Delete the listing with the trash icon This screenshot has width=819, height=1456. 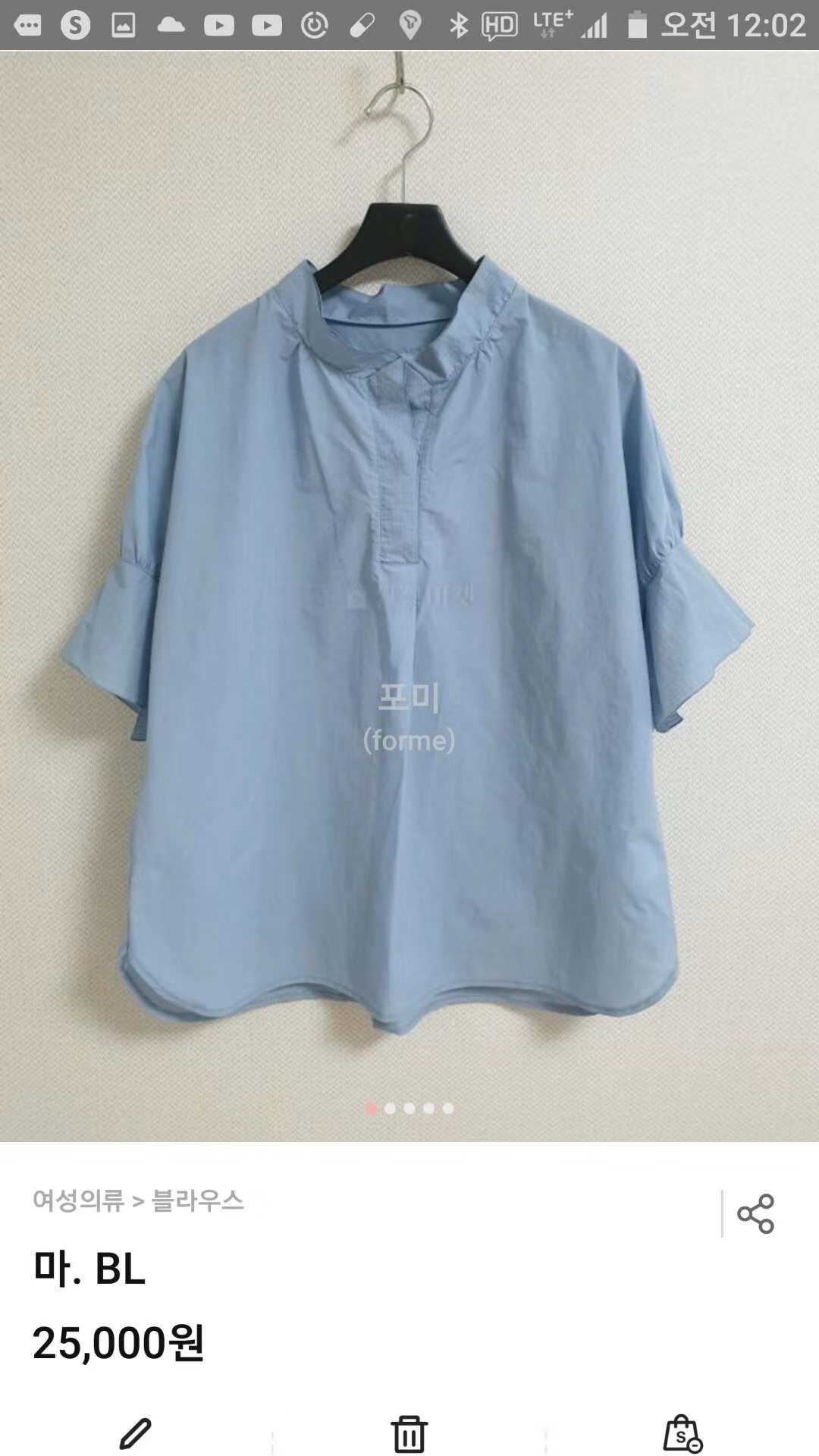point(409,1433)
